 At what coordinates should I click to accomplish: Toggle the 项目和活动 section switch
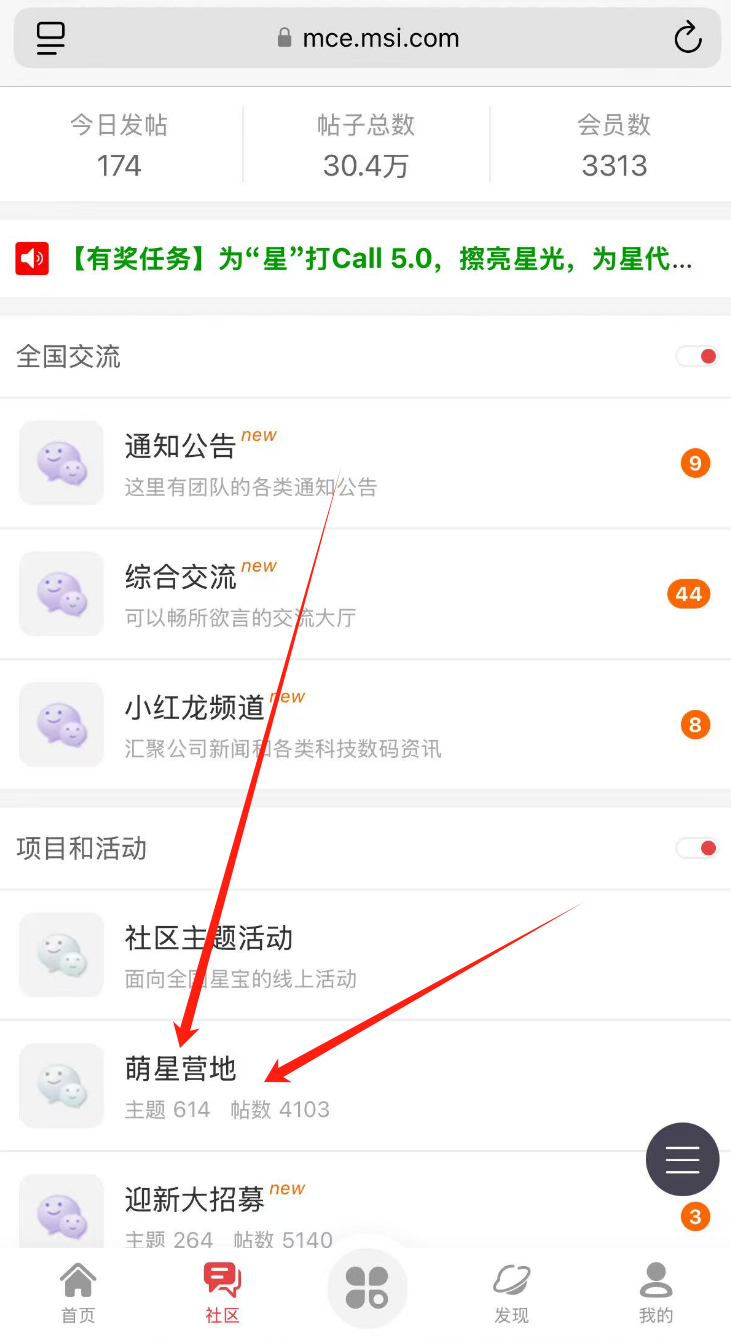[697, 848]
